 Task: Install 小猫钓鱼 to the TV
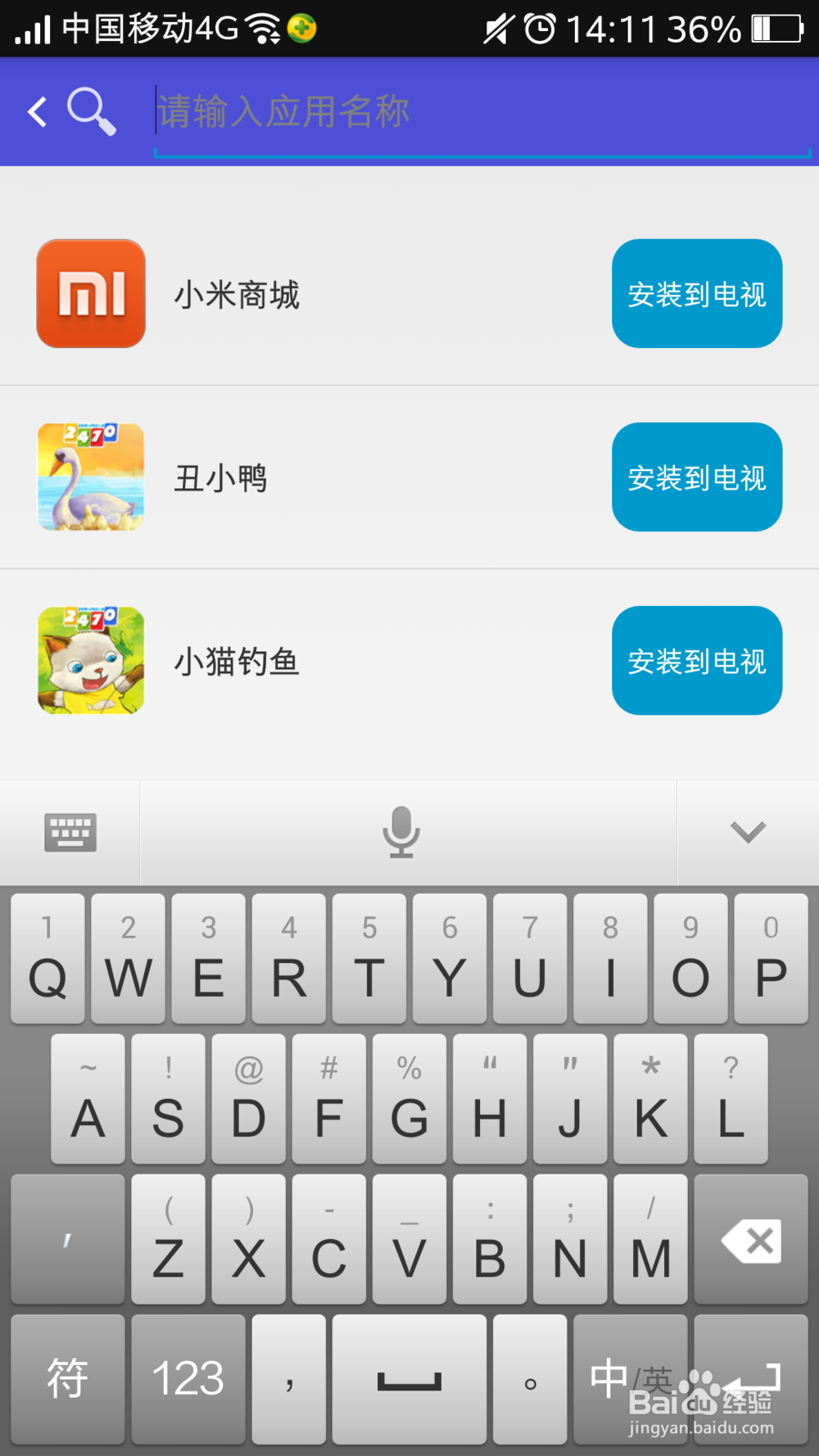pos(696,660)
